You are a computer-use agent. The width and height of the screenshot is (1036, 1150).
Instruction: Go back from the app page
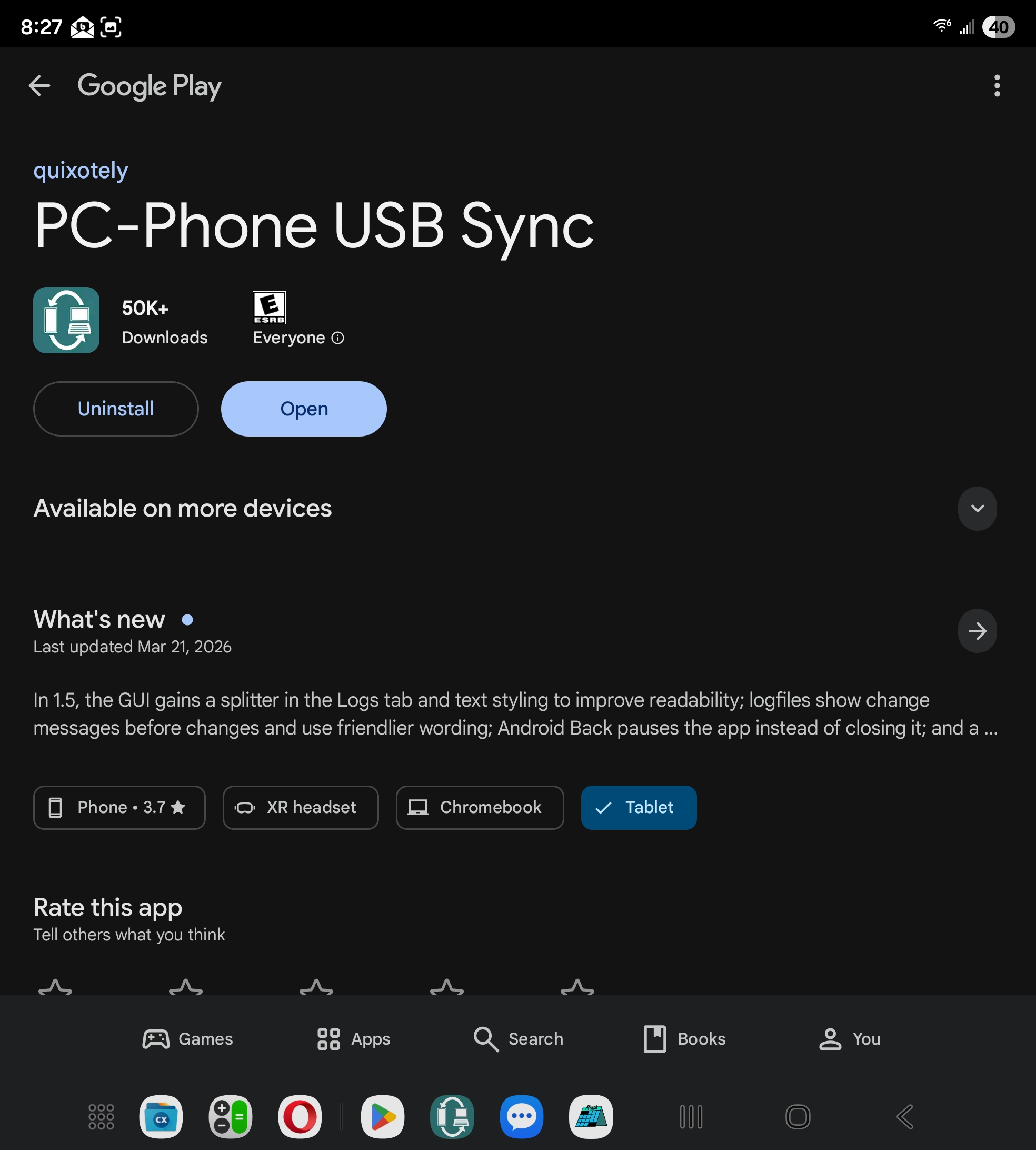coord(39,86)
